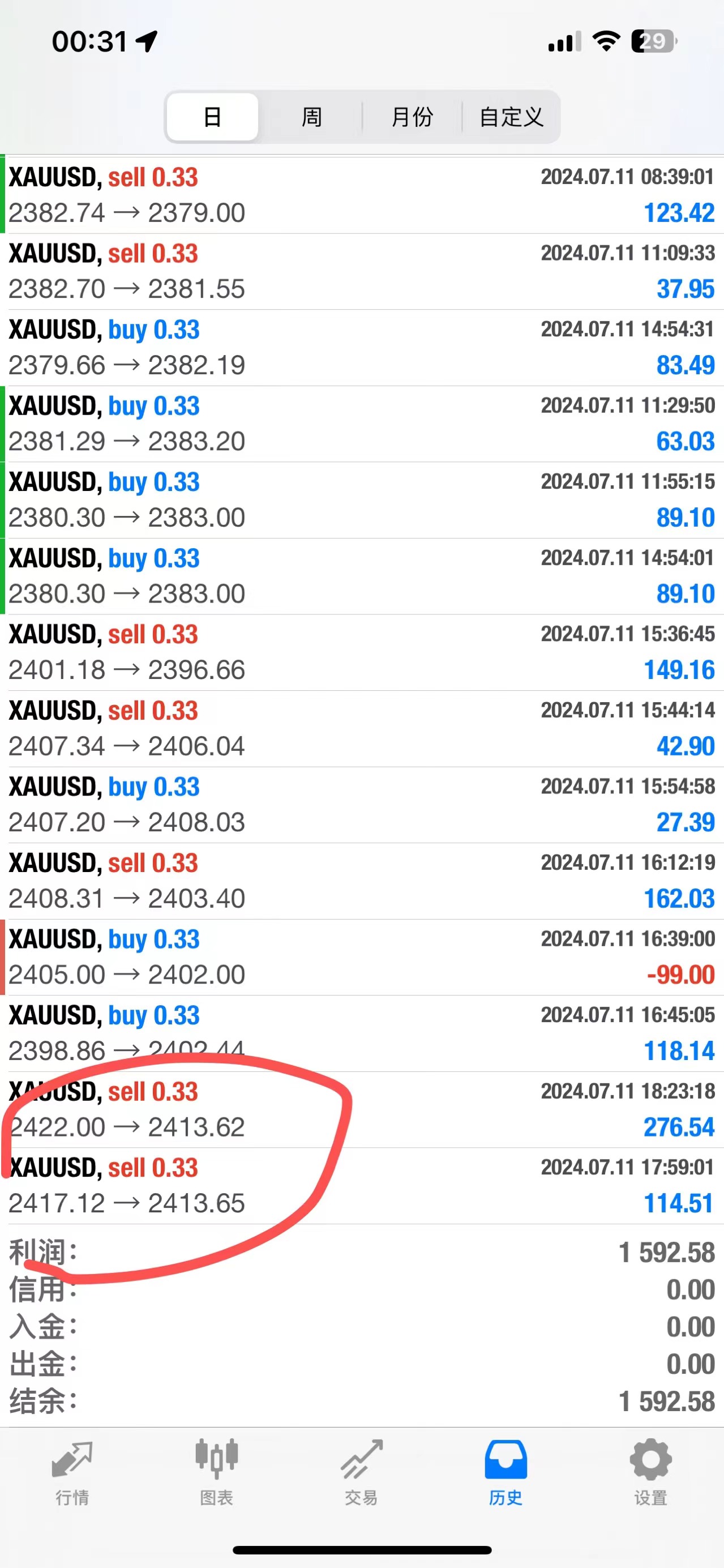Expand the sell trade with profit 149.16

(x=362, y=652)
